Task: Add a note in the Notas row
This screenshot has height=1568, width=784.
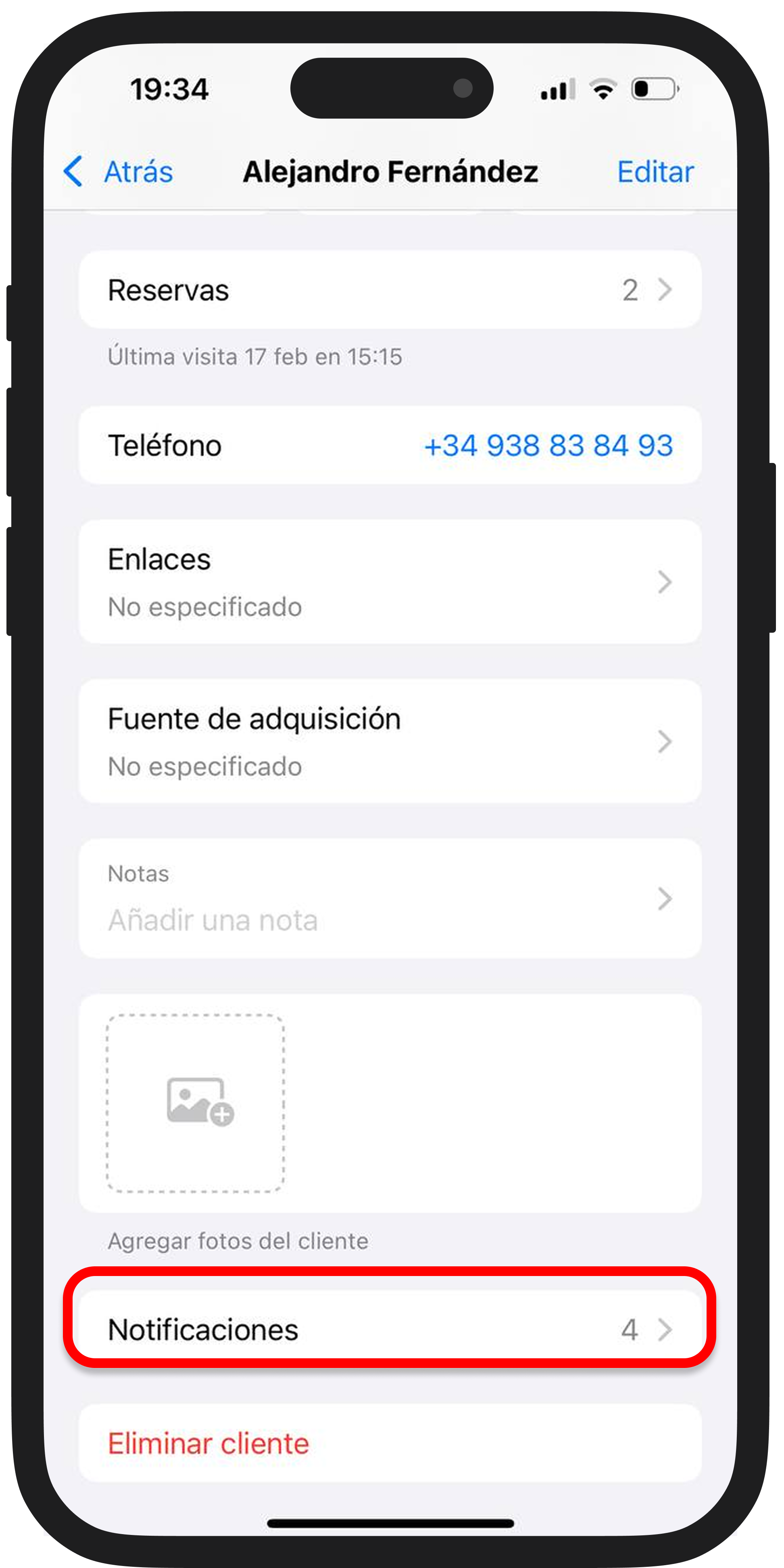Action: 390,899
